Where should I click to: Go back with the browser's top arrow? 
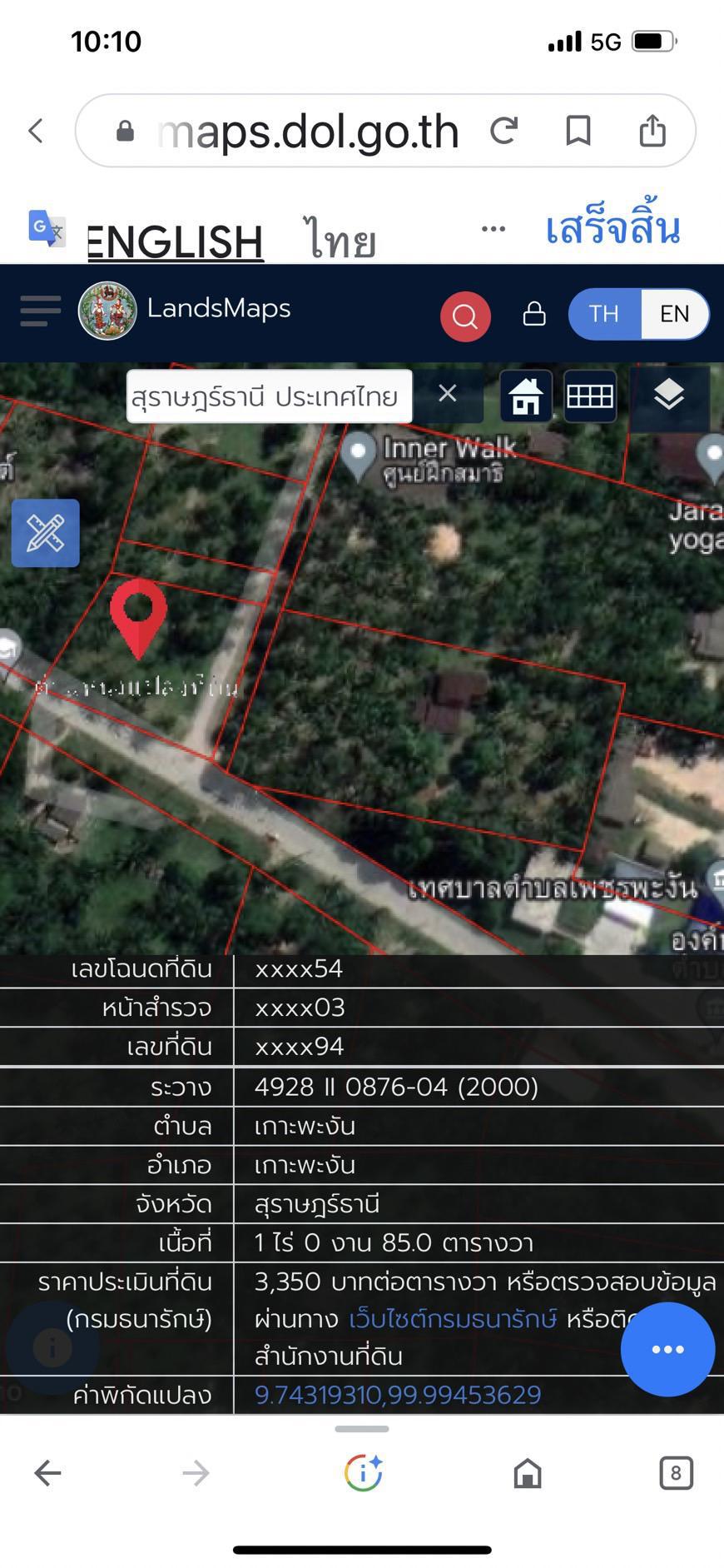[x=36, y=131]
